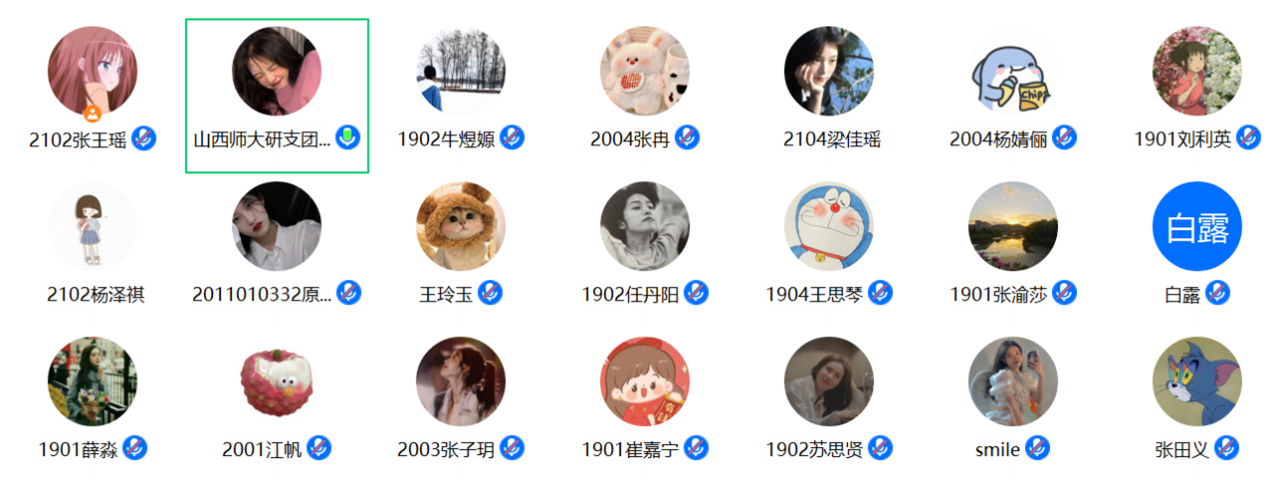1267x489 pixels.
Task: Open 2104梁佳瑶's participant tile
Action: 828,72
